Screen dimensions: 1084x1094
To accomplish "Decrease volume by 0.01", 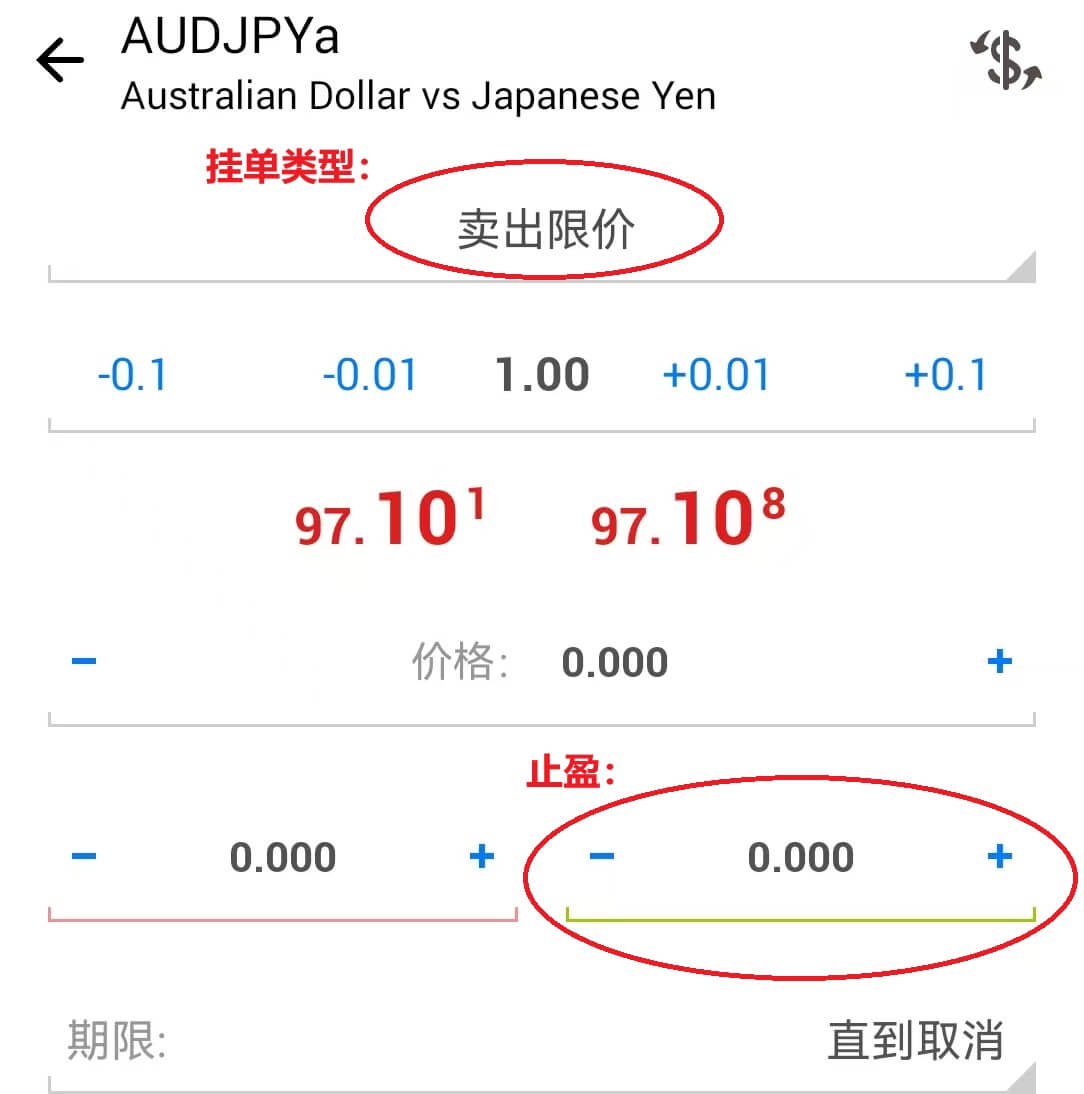I will pos(369,376).
